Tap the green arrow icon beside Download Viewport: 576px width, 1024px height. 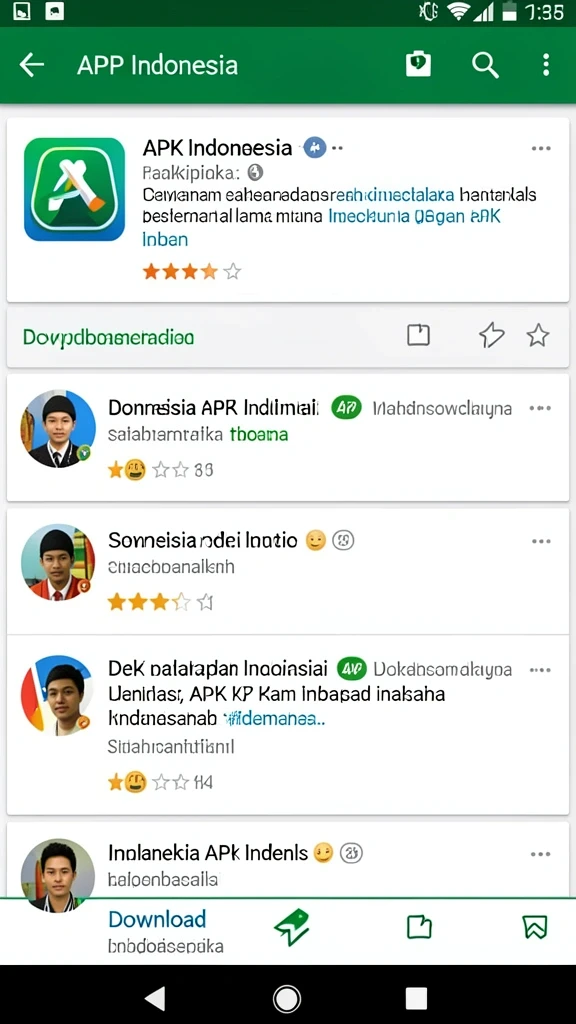pos(291,926)
